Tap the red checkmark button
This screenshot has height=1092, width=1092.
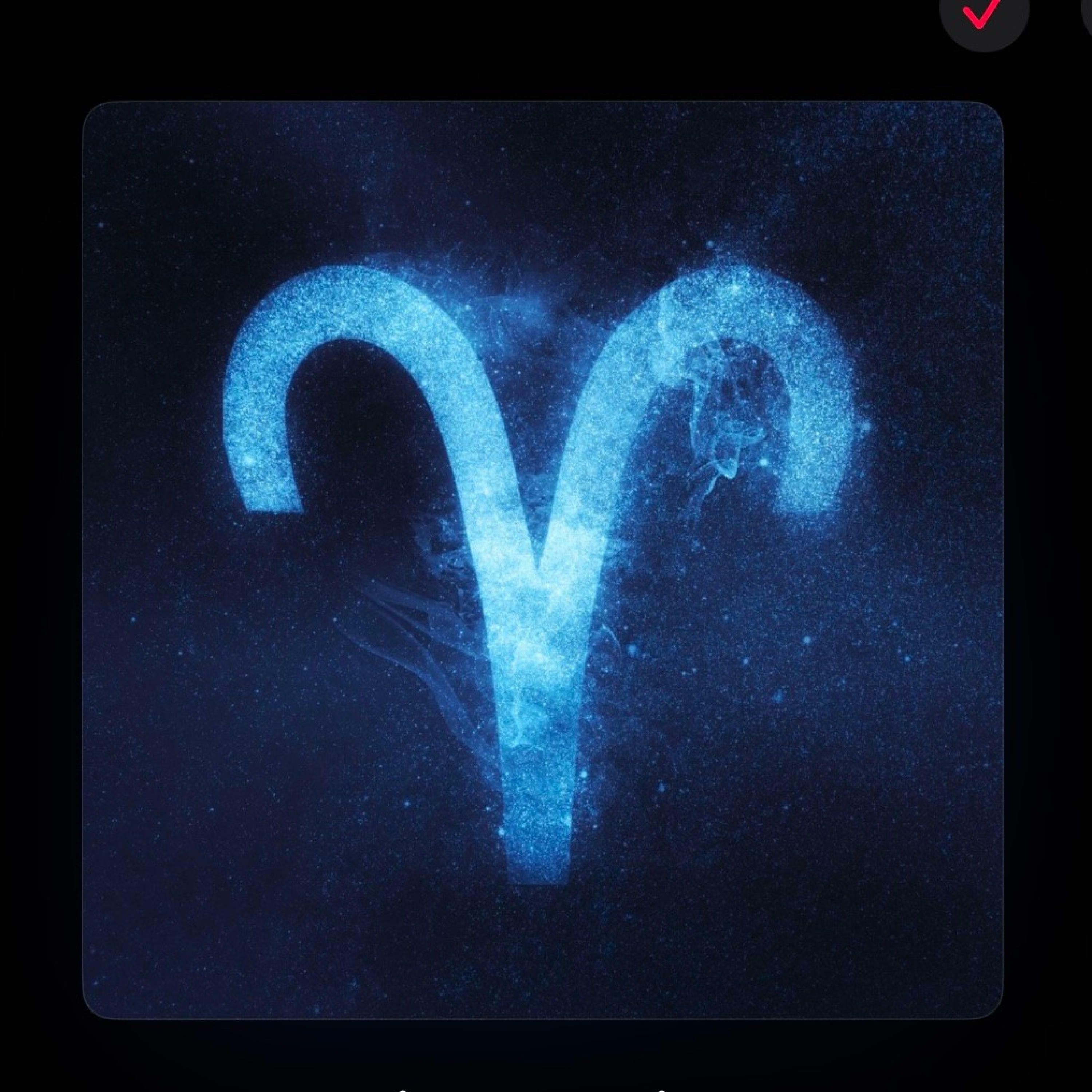pos(984,14)
